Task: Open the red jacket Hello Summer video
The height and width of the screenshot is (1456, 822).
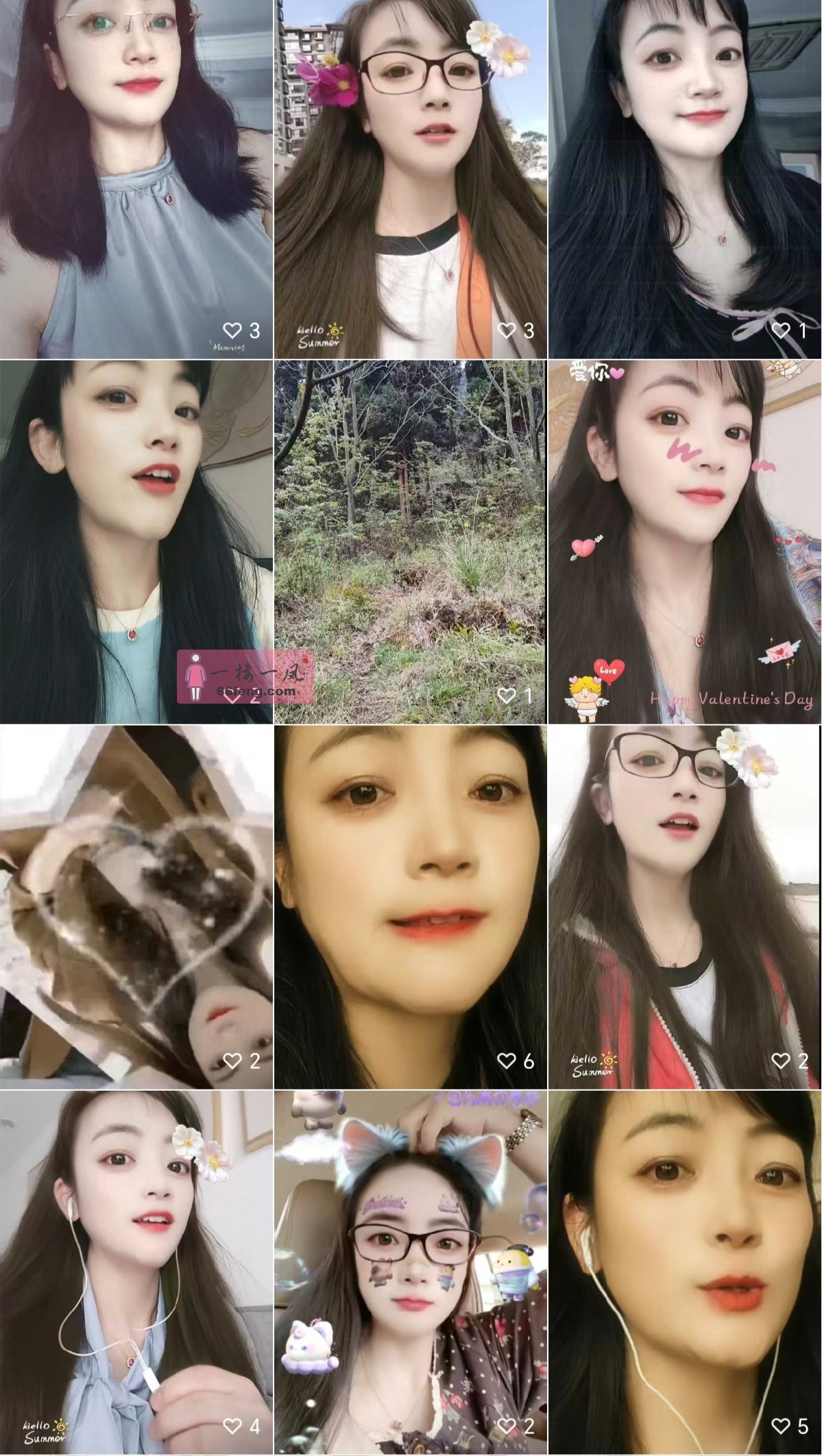Action: [684, 906]
